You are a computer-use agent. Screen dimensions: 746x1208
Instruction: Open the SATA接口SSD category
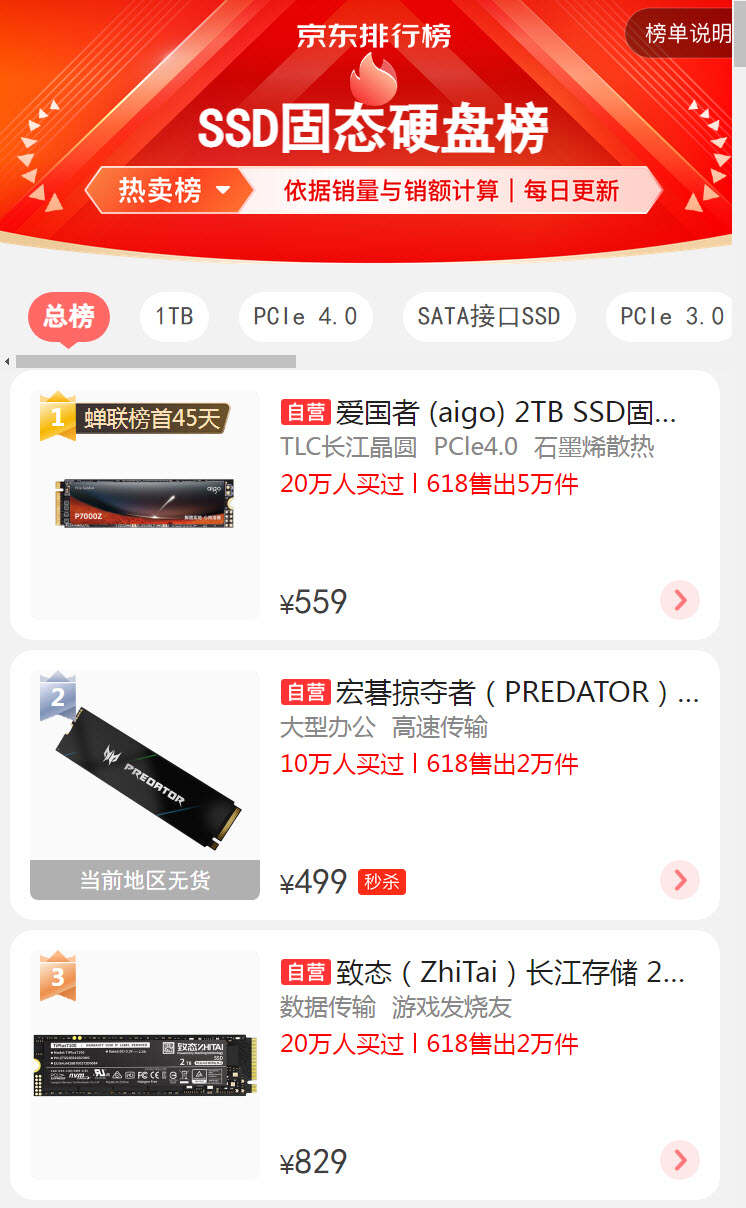(x=489, y=316)
